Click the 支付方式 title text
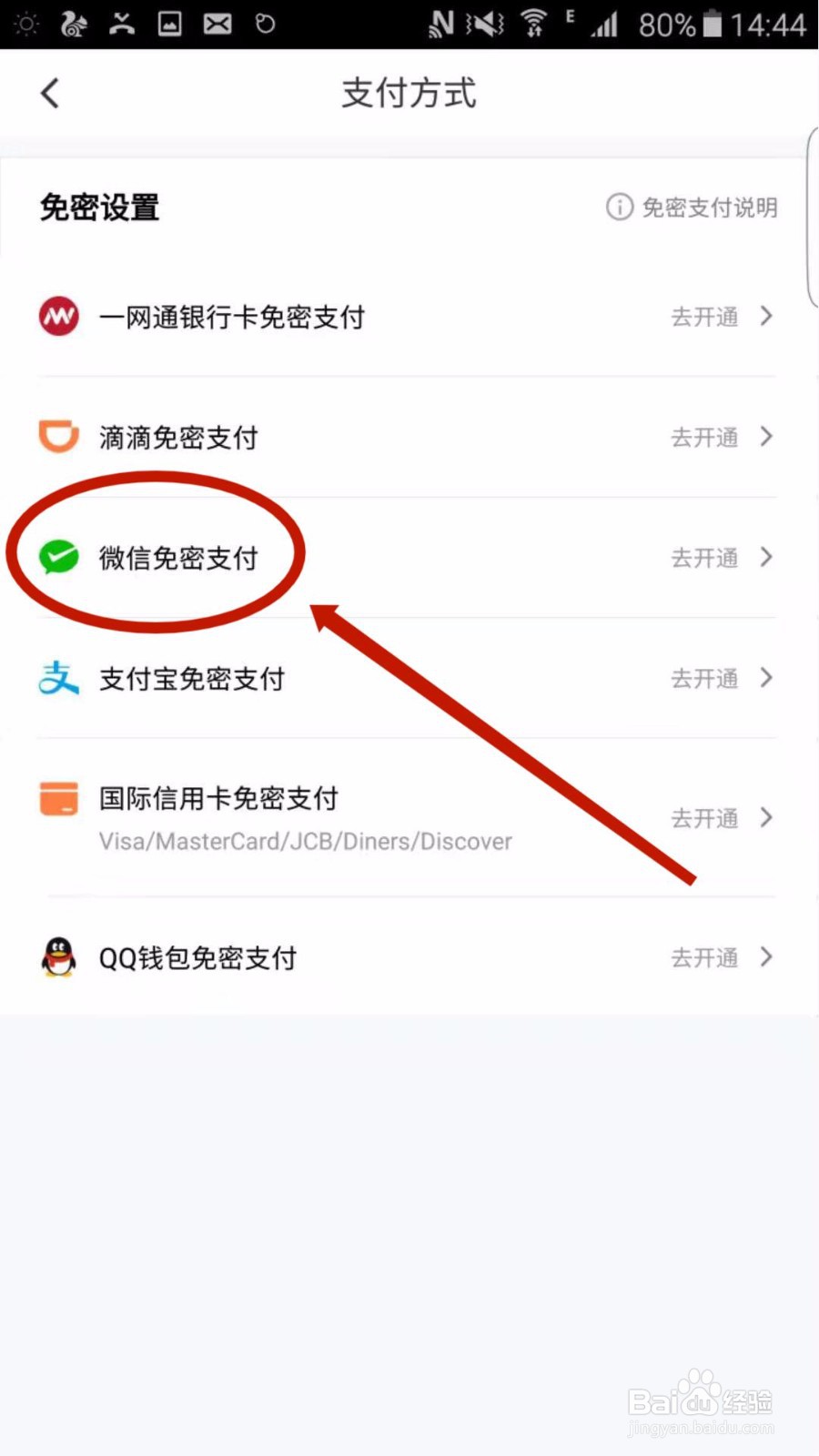The image size is (819, 1456). (409, 92)
